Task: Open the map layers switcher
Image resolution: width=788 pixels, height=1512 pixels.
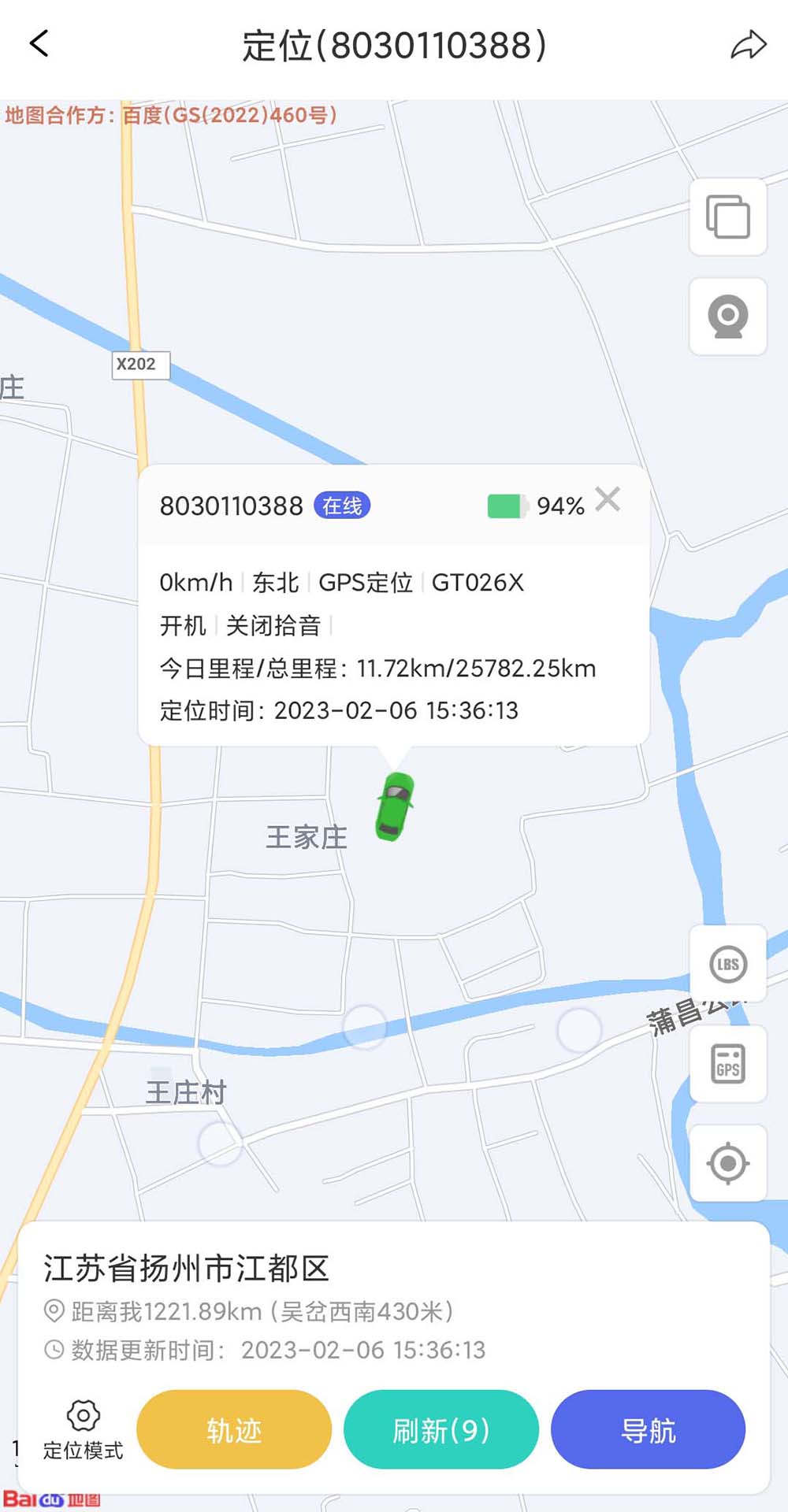Action: (x=728, y=217)
